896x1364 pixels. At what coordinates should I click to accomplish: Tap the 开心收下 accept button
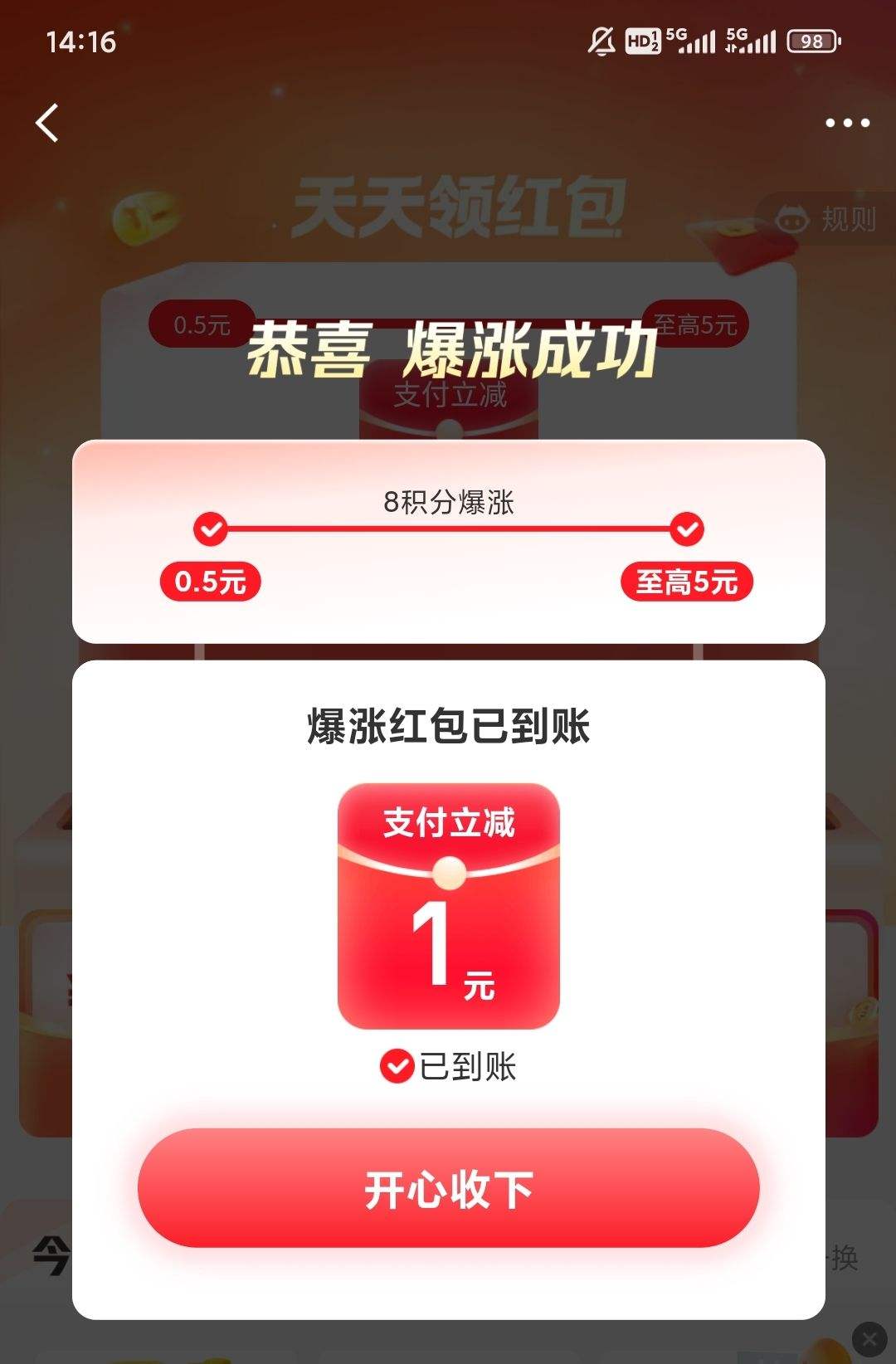coord(448,1190)
